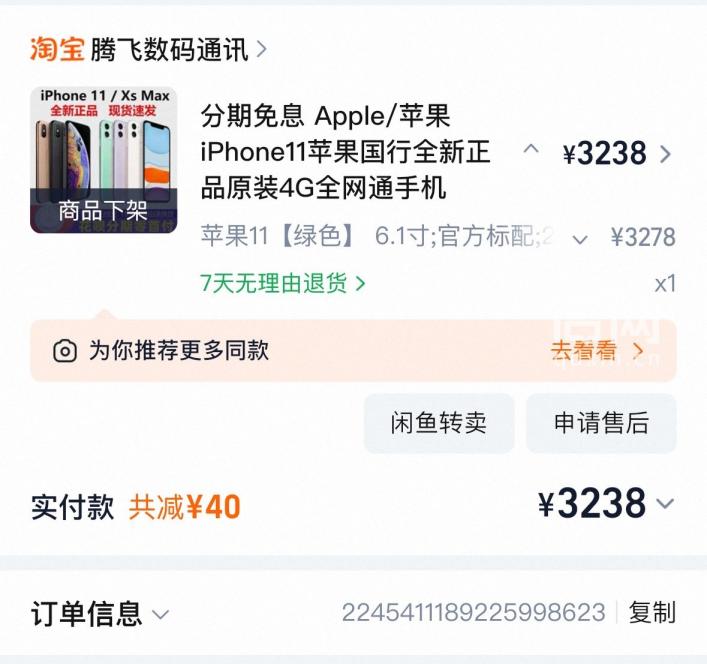Expand the 苹果11 绿色 spec line
Screen dimensions: 707x664
pyautogui.click(x=580, y=238)
